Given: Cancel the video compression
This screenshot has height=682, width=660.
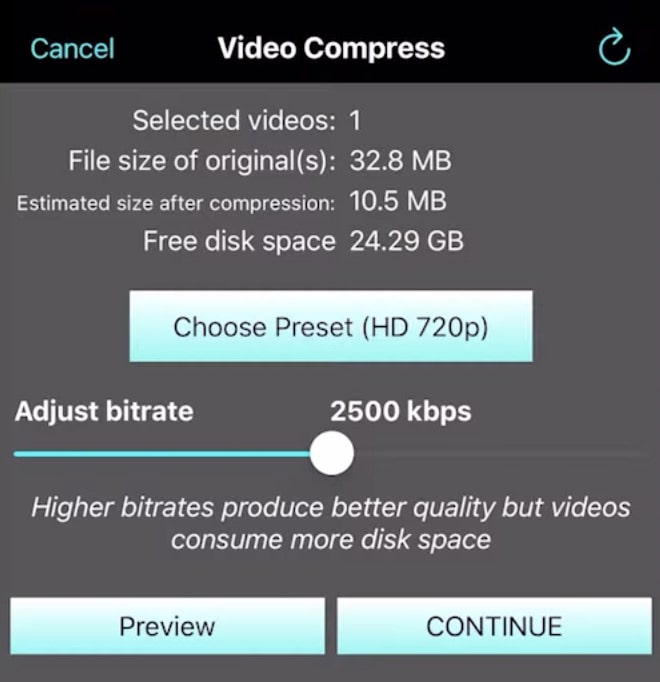Looking at the screenshot, I should coord(72,48).
